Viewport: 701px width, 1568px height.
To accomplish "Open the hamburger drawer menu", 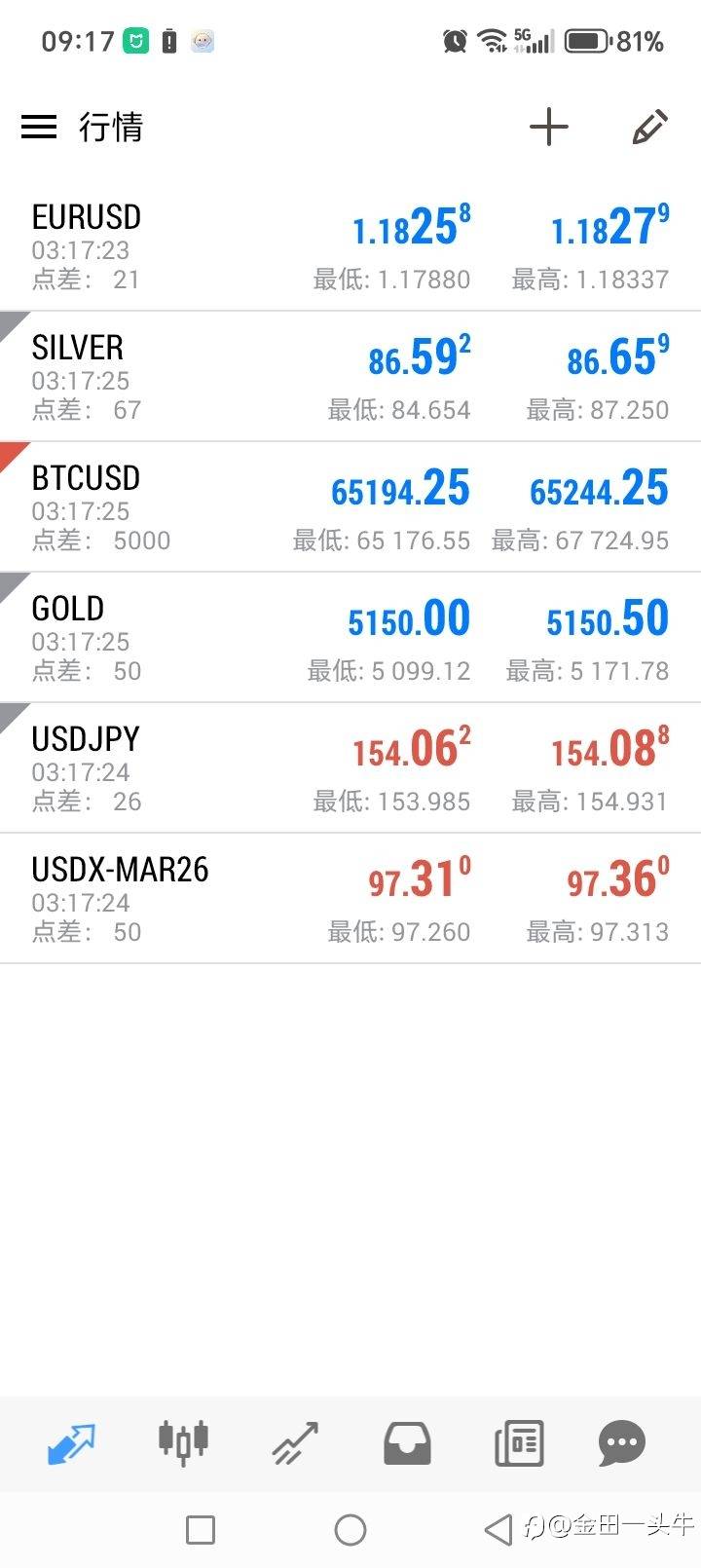I will pyautogui.click(x=39, y=127).
